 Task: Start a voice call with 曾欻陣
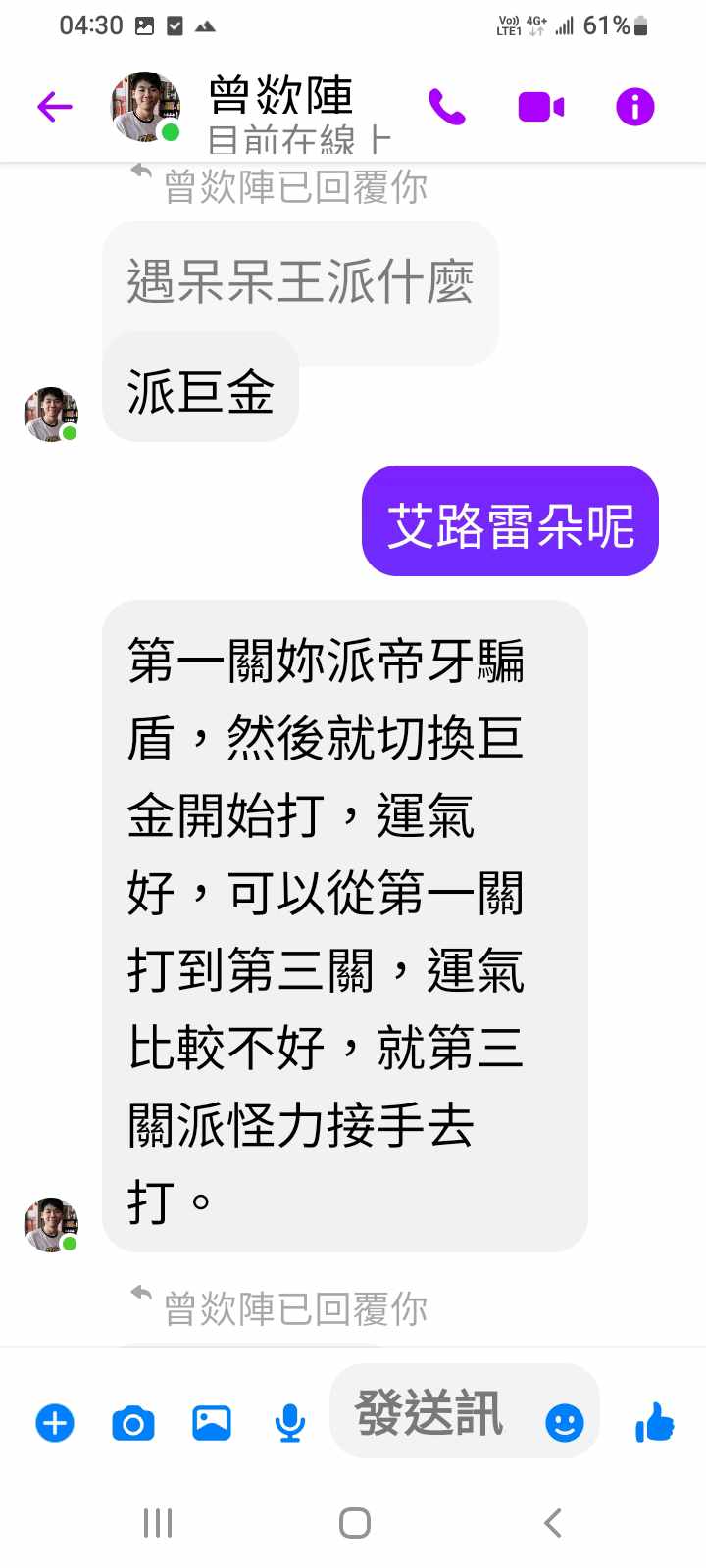point(447,106)
